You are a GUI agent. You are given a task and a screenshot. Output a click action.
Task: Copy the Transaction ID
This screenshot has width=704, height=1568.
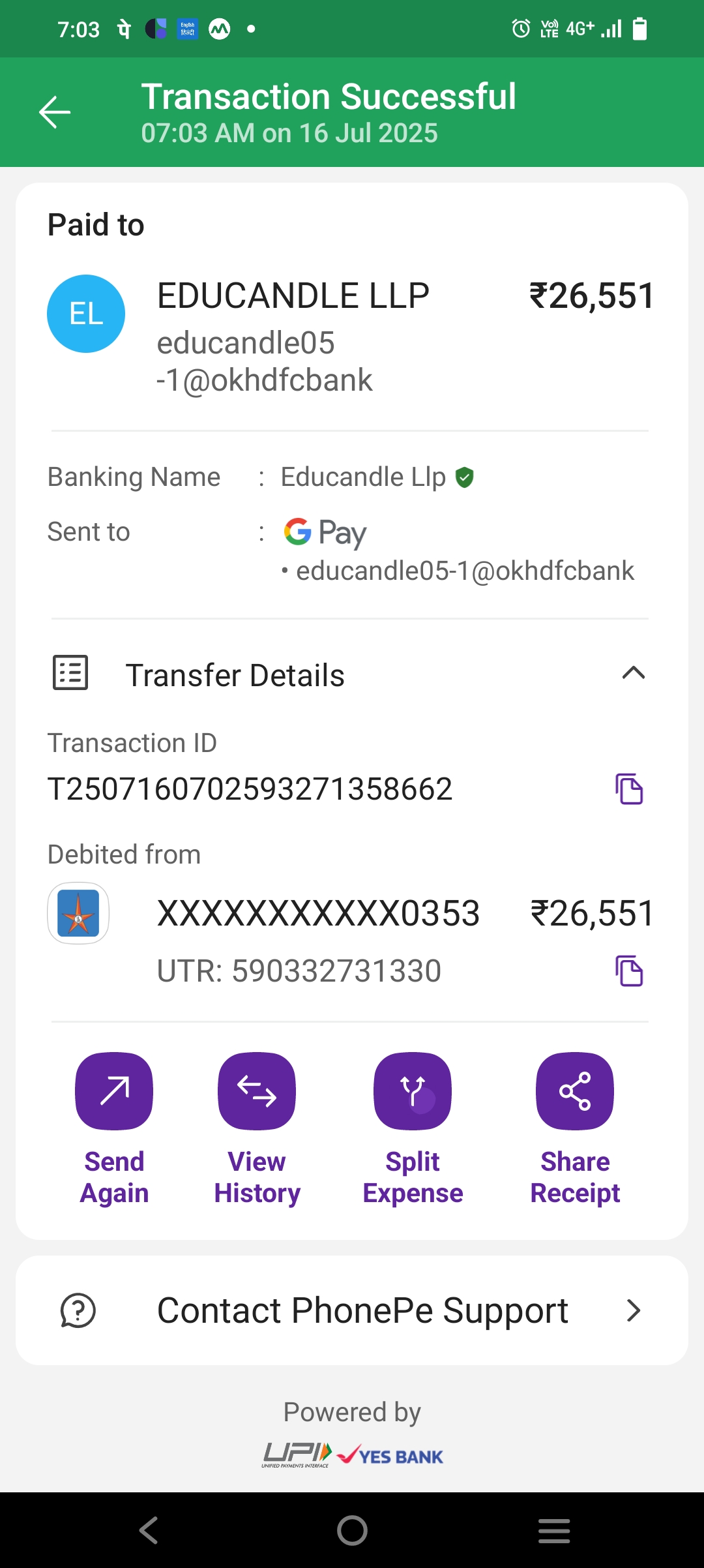(629, 789)
